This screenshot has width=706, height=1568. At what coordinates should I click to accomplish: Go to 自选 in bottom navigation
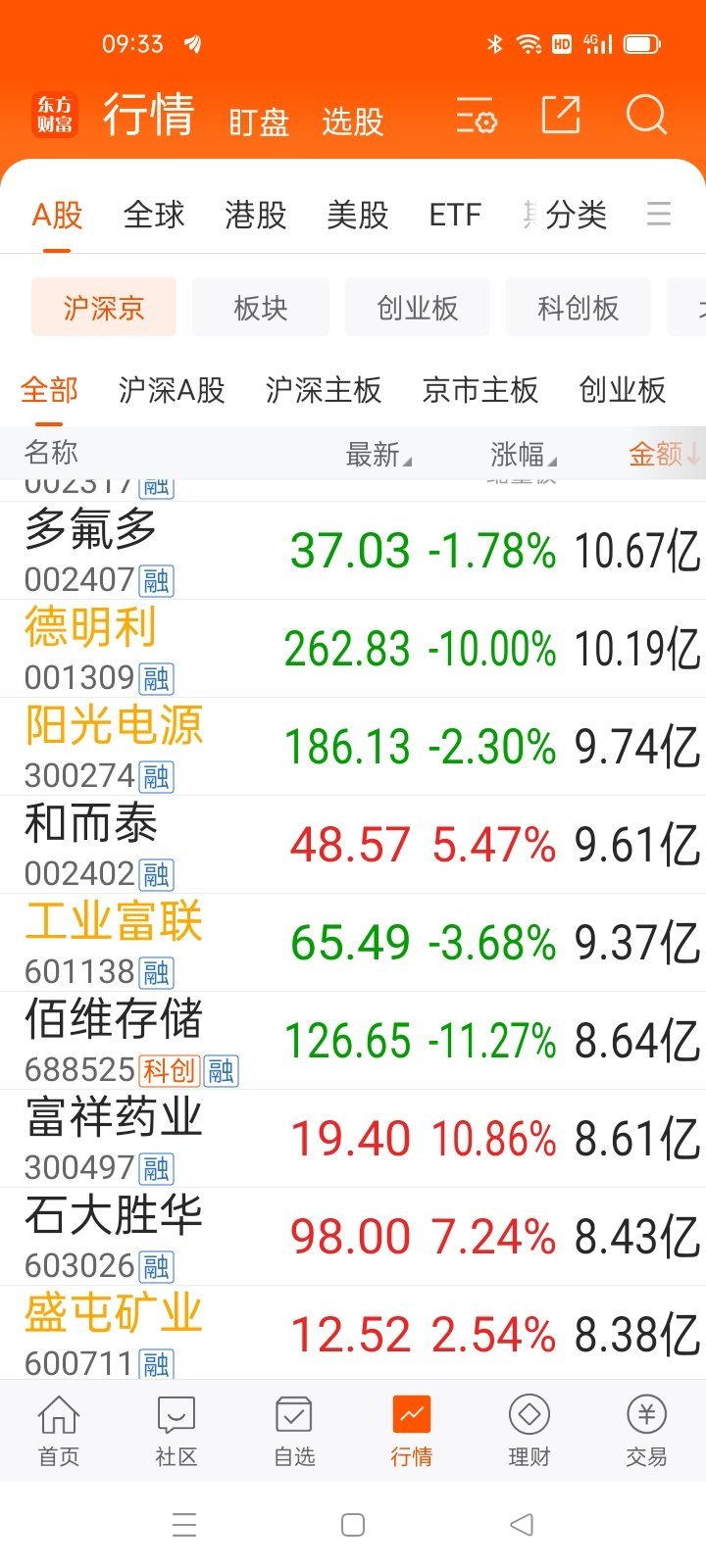tap(294, 1431)
